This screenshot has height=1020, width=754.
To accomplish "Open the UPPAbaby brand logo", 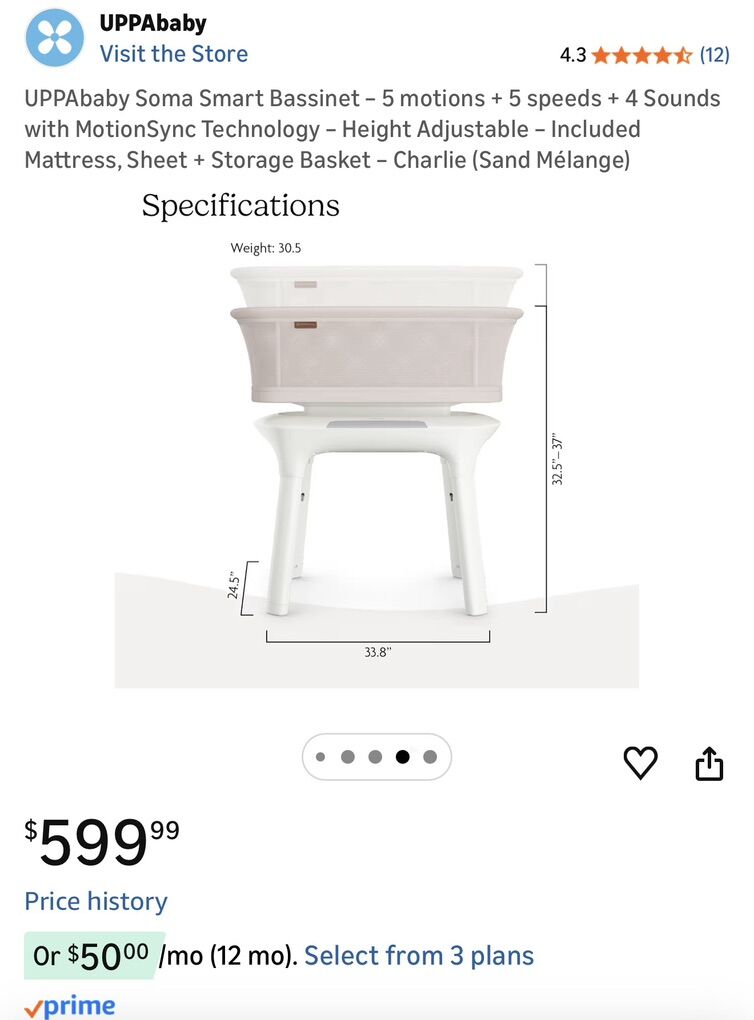I will click(55, 38).
